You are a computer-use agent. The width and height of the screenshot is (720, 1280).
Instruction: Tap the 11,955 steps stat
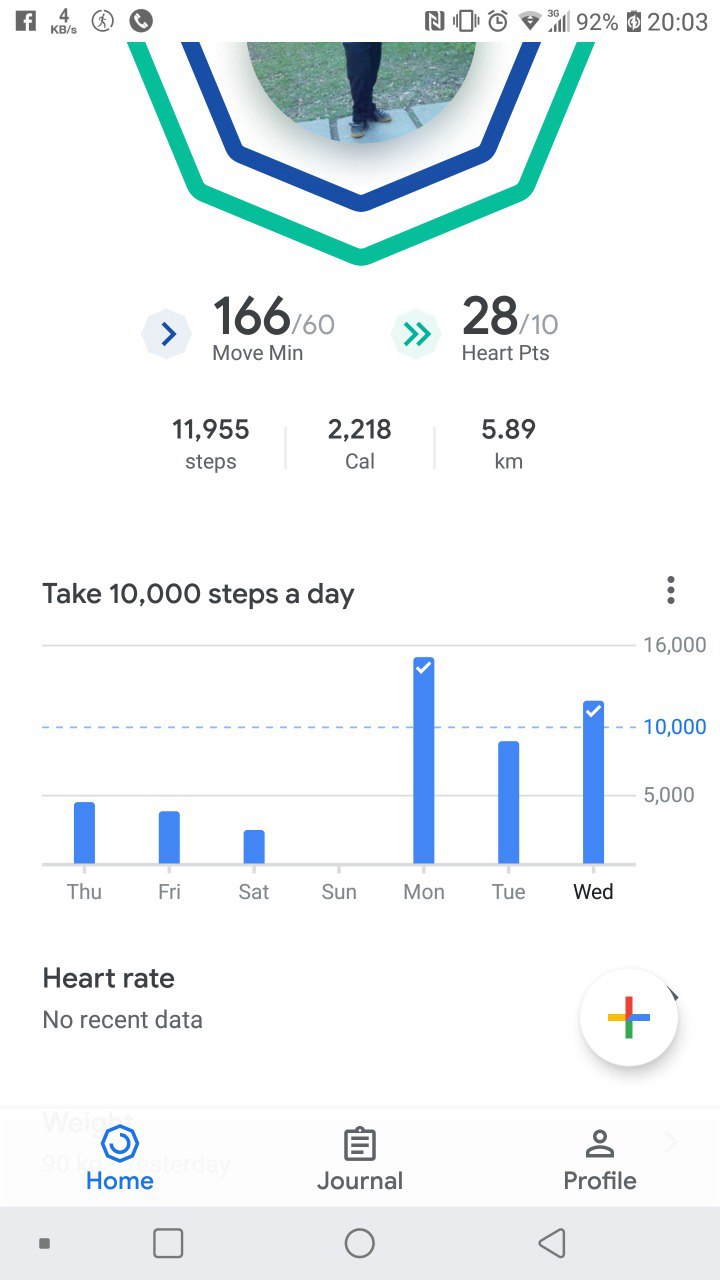[x=211, y=444]
